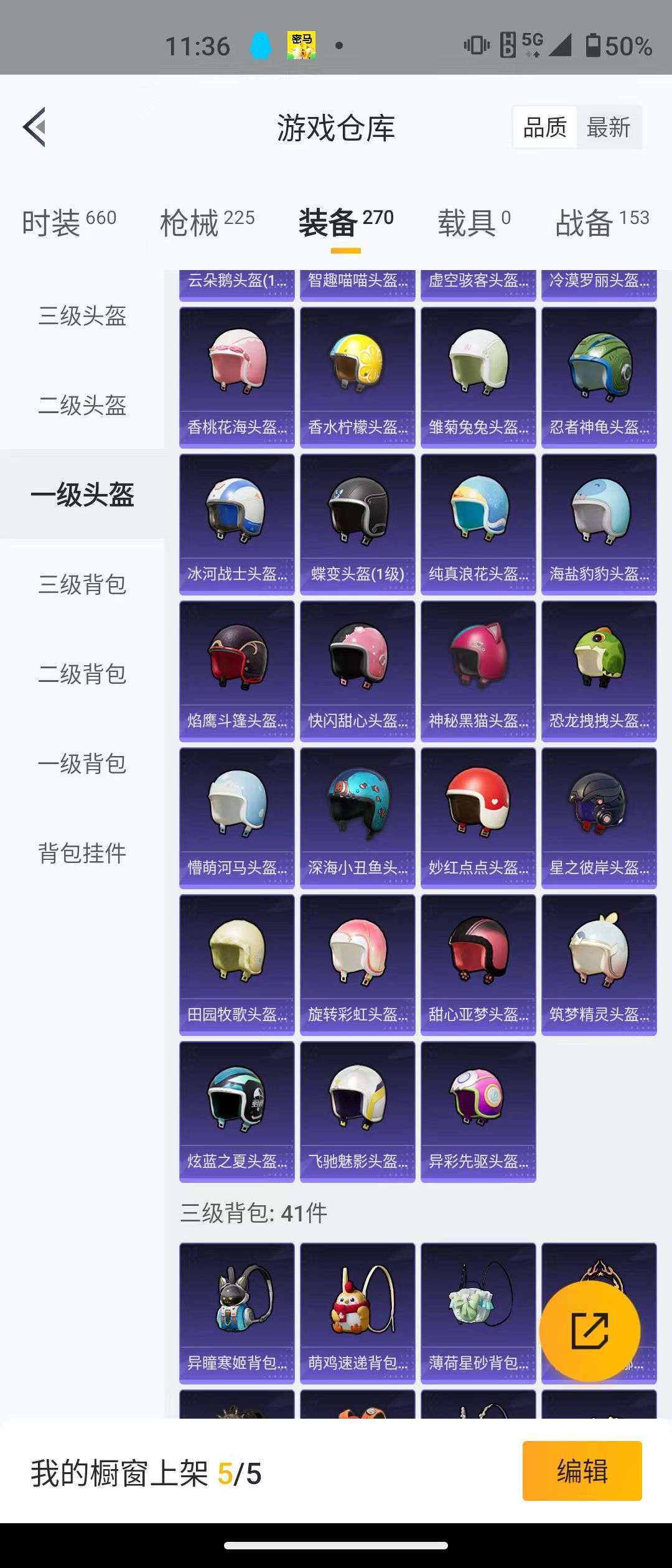Open the 萌鸡速递背包 item

(357, 1313)
